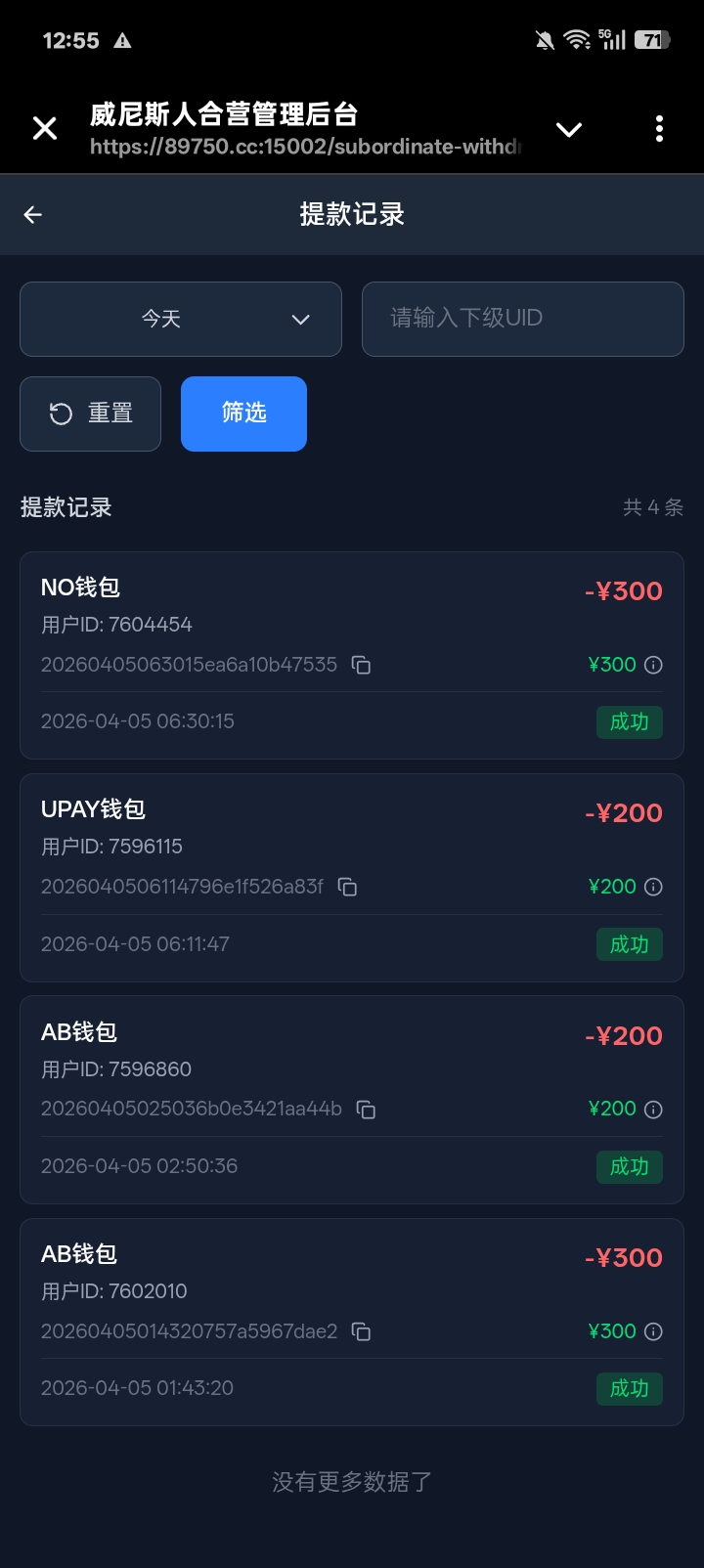
Task: Copy order number for user 7596860
Action: point(366,1110)
